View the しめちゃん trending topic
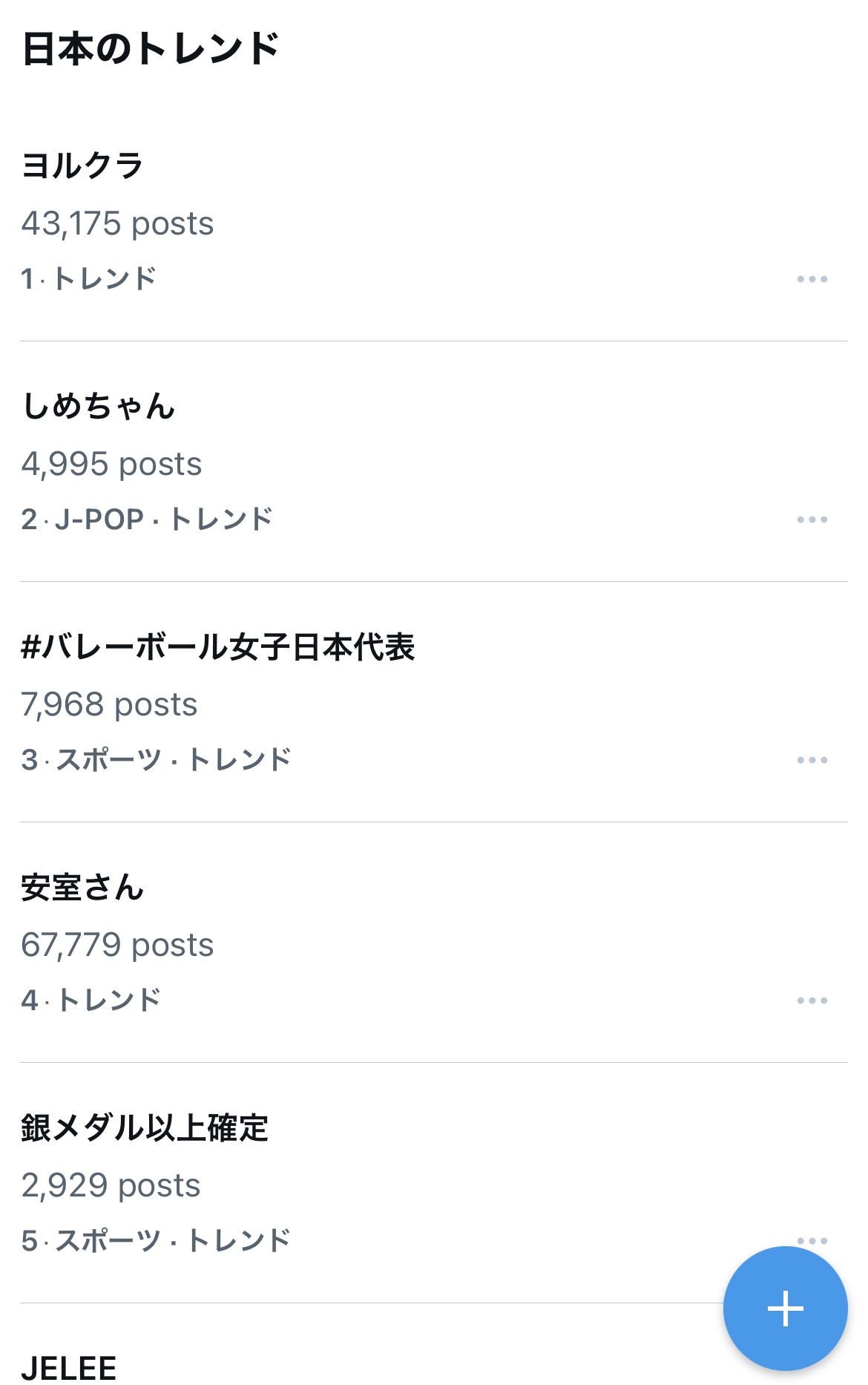 [x=98, y=406]
